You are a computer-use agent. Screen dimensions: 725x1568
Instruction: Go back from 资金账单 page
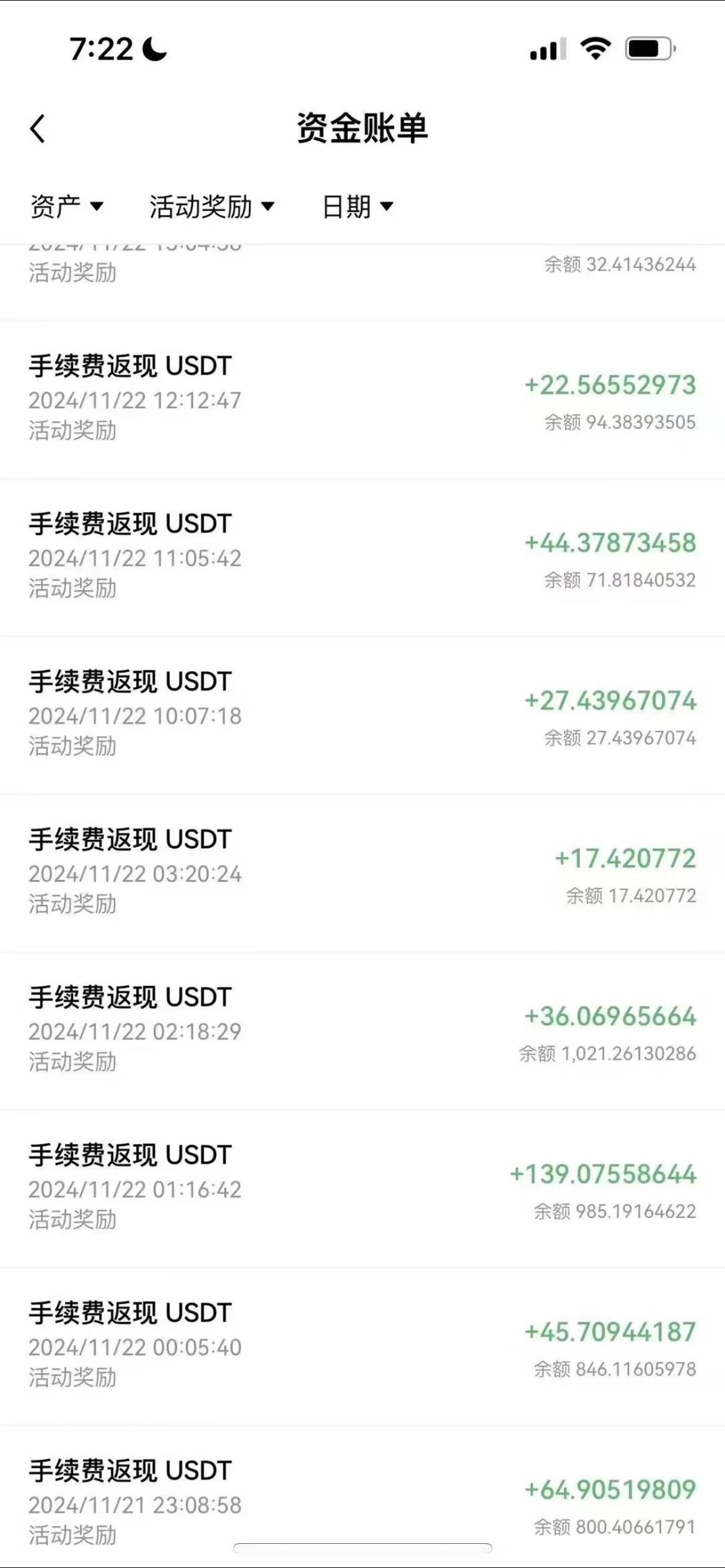38,129
